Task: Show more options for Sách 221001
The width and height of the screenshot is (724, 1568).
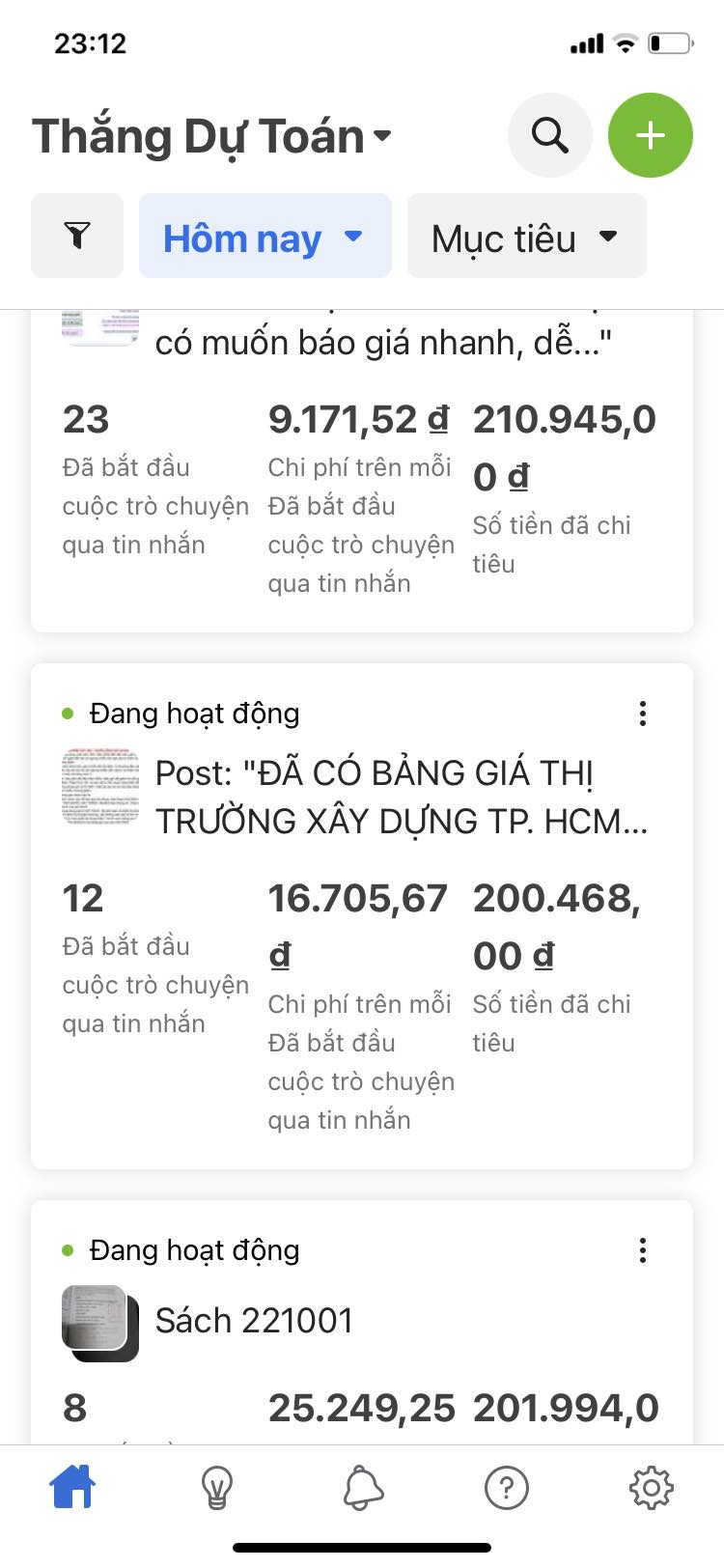Action: coord(643,1251)
